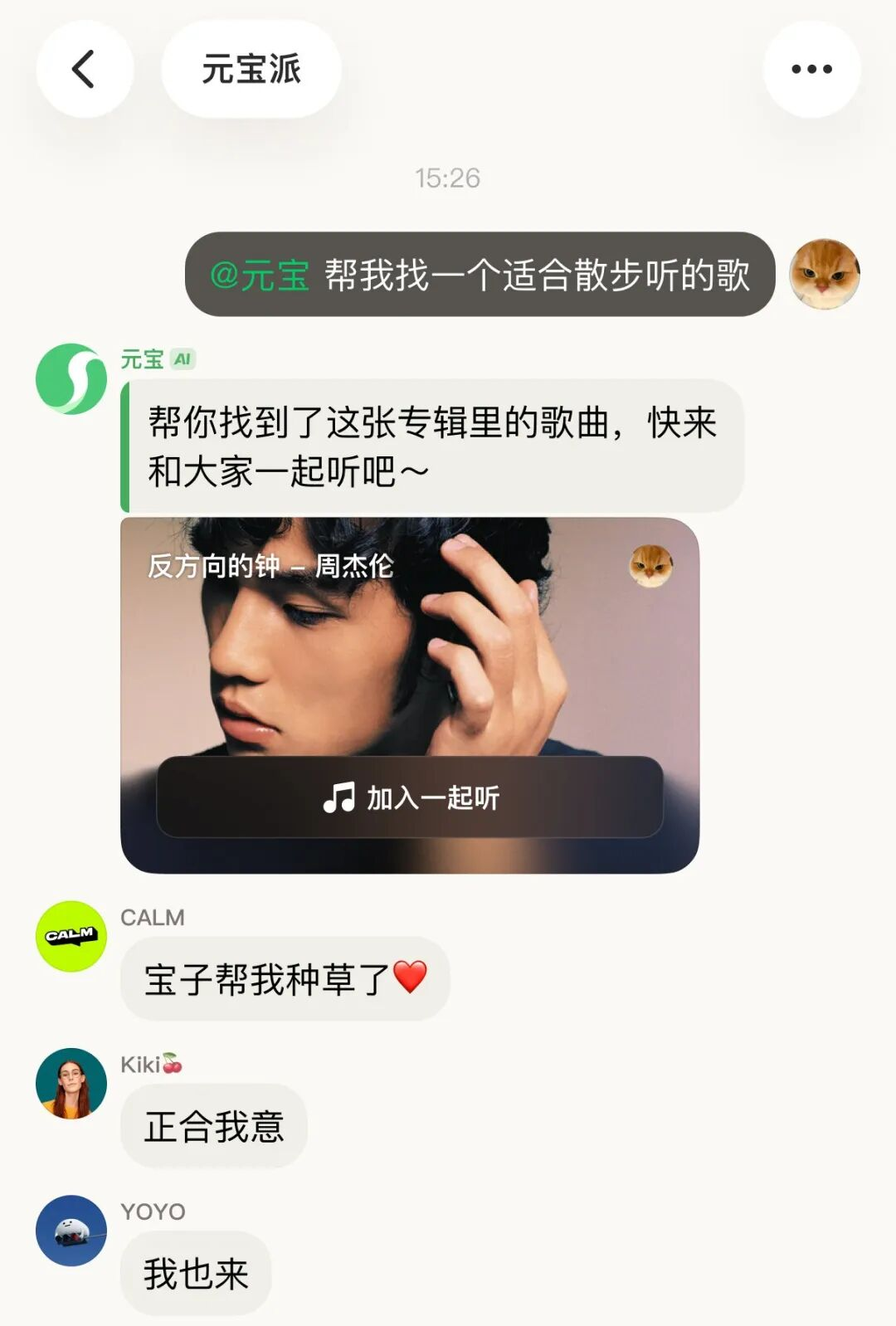Open CALM's profile avatar
896x1326 pixels.
[x=71, y=936]
